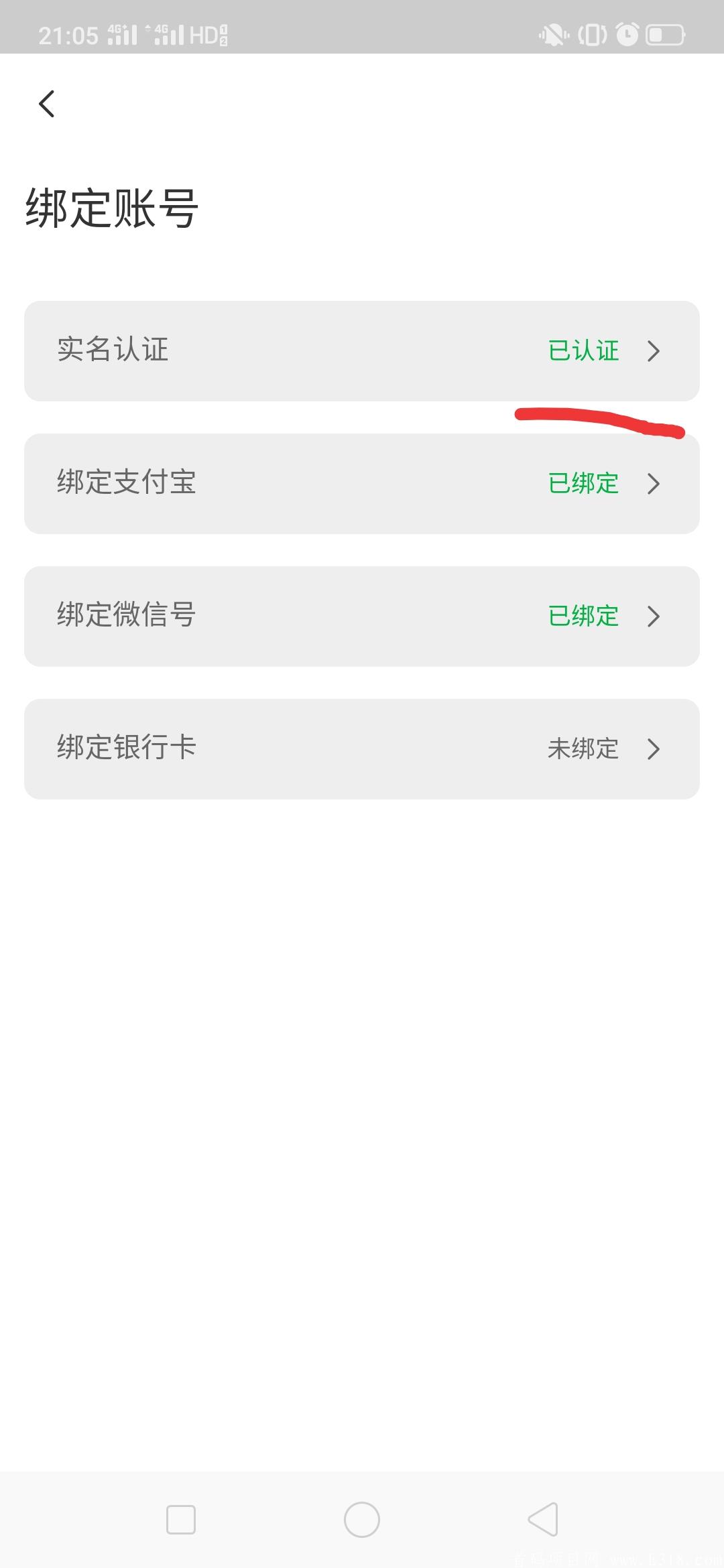Open the 绑定微信号 row
Screen dimensions: 724x1568
362,616
